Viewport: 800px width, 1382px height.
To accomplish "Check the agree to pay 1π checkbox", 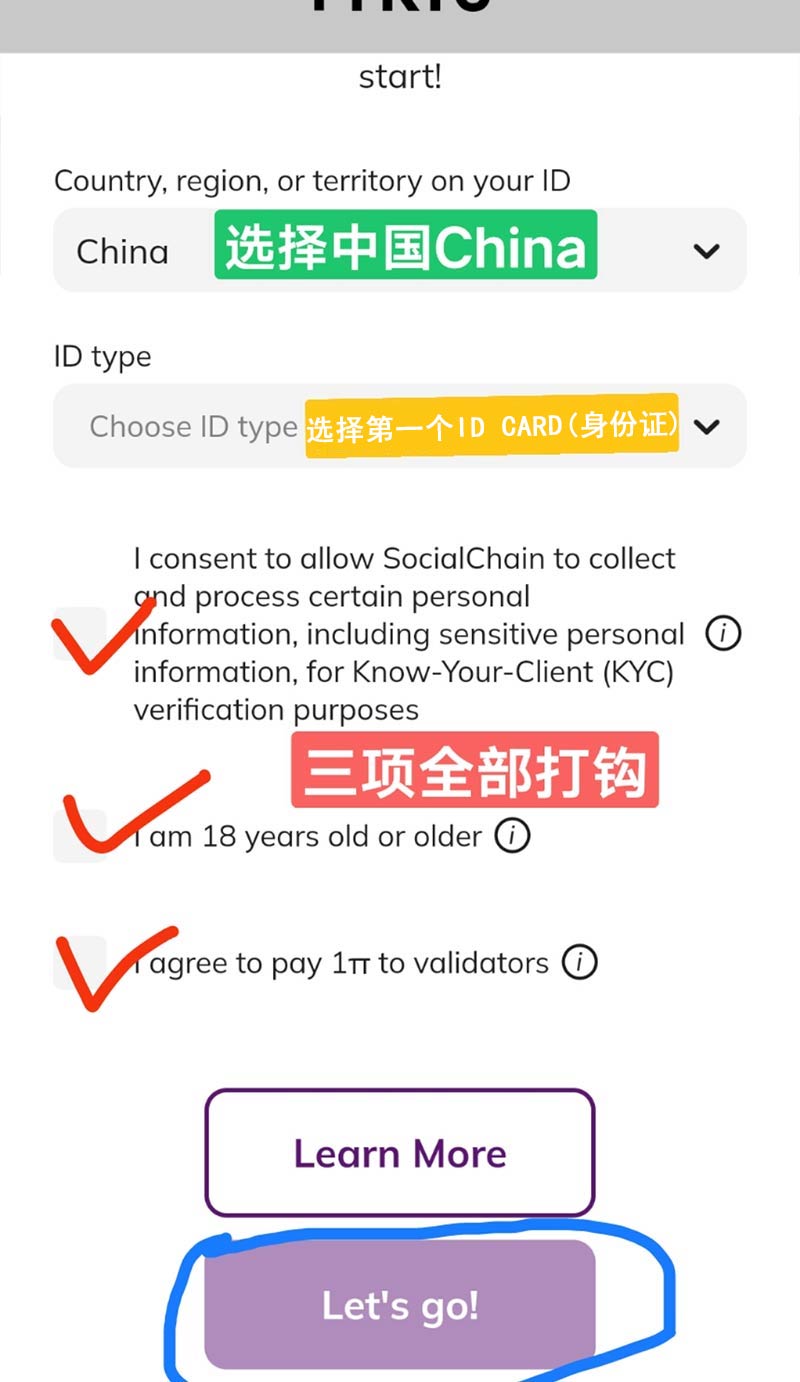I will tap(80, 963).
